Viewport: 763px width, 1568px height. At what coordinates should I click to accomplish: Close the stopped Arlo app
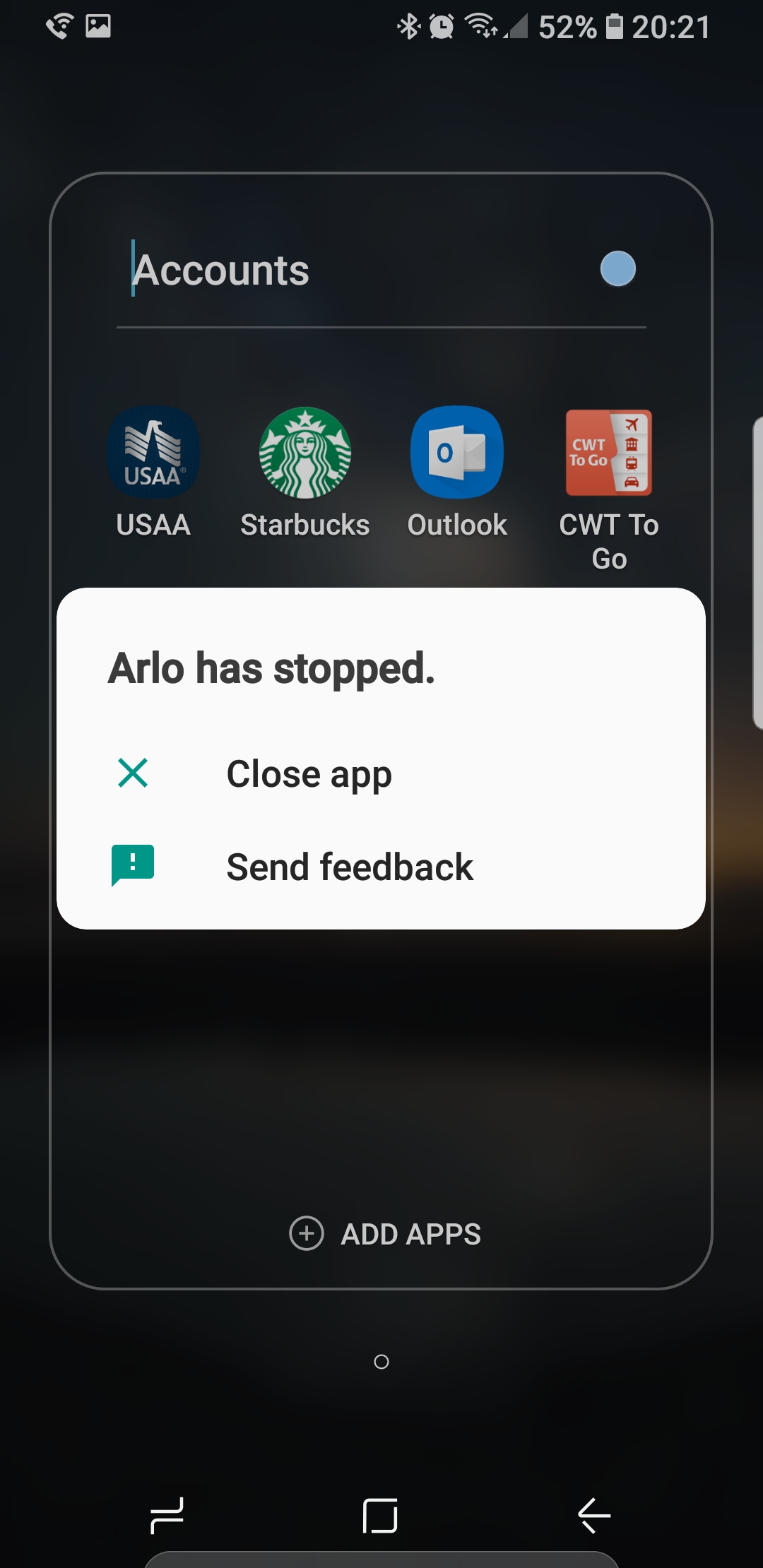pos(309,774)
